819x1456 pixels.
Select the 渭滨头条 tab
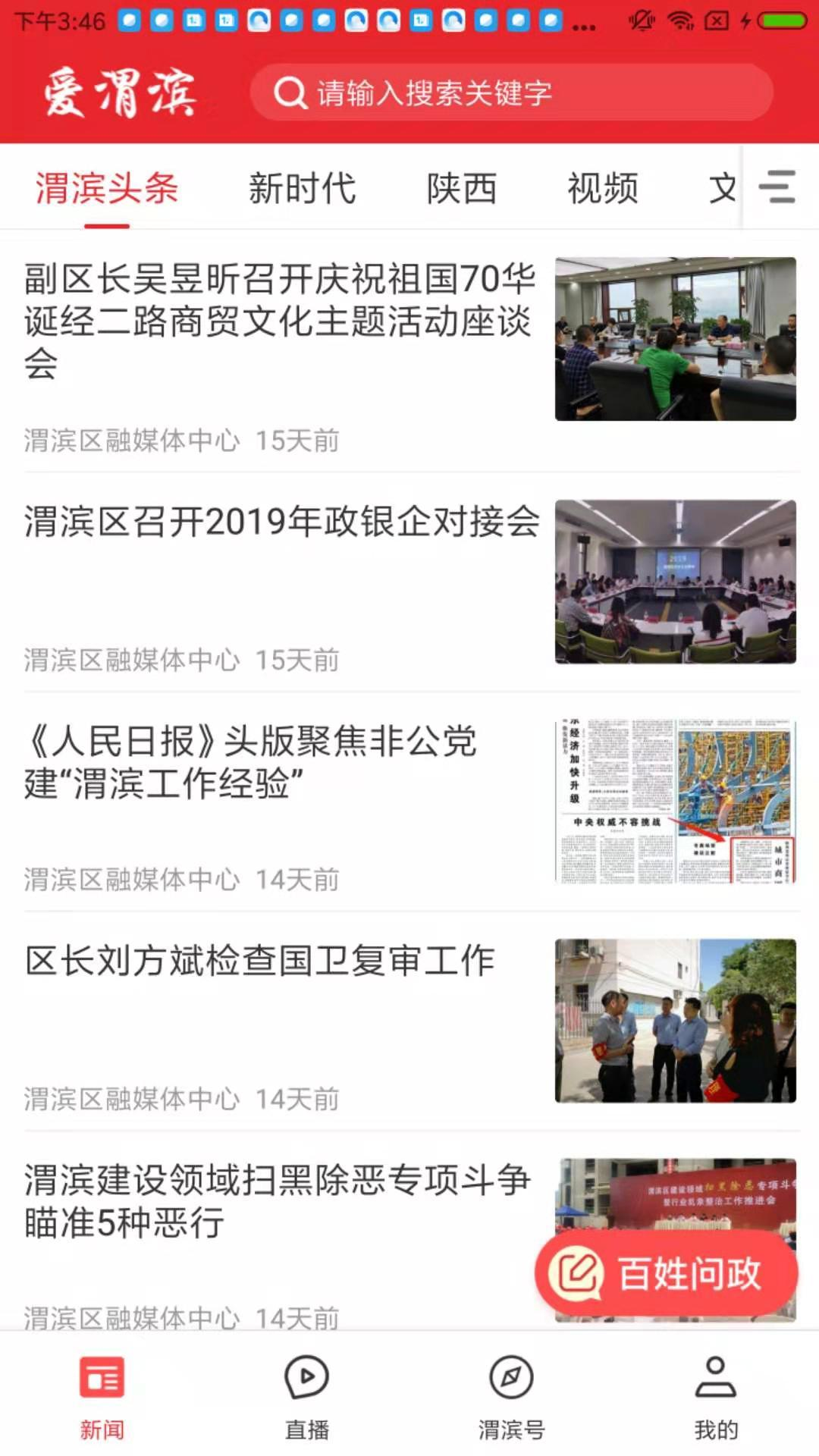point(107,188)
